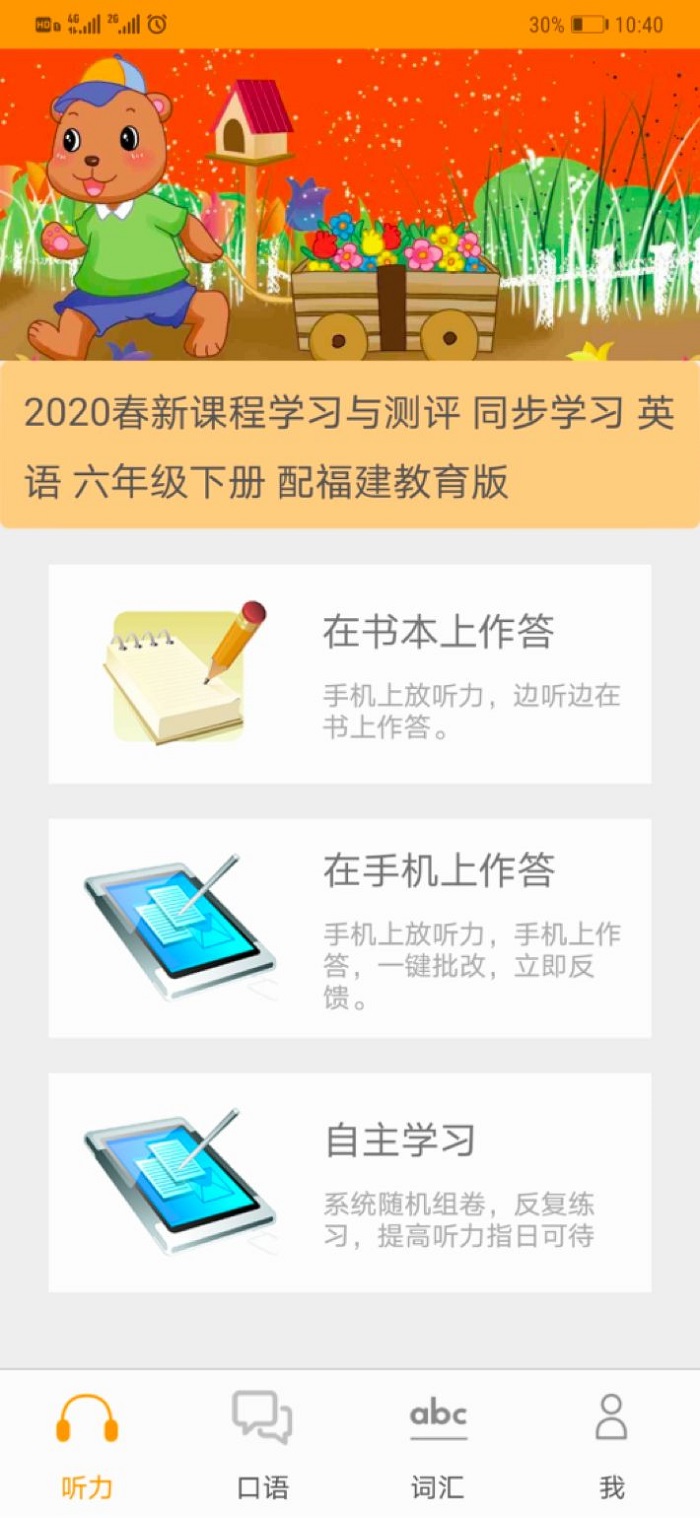Tap the 2020春新课程学习与测评 course title banner
The height and width of the screenshot is (1518, 700).
click(x=350, y=446)
